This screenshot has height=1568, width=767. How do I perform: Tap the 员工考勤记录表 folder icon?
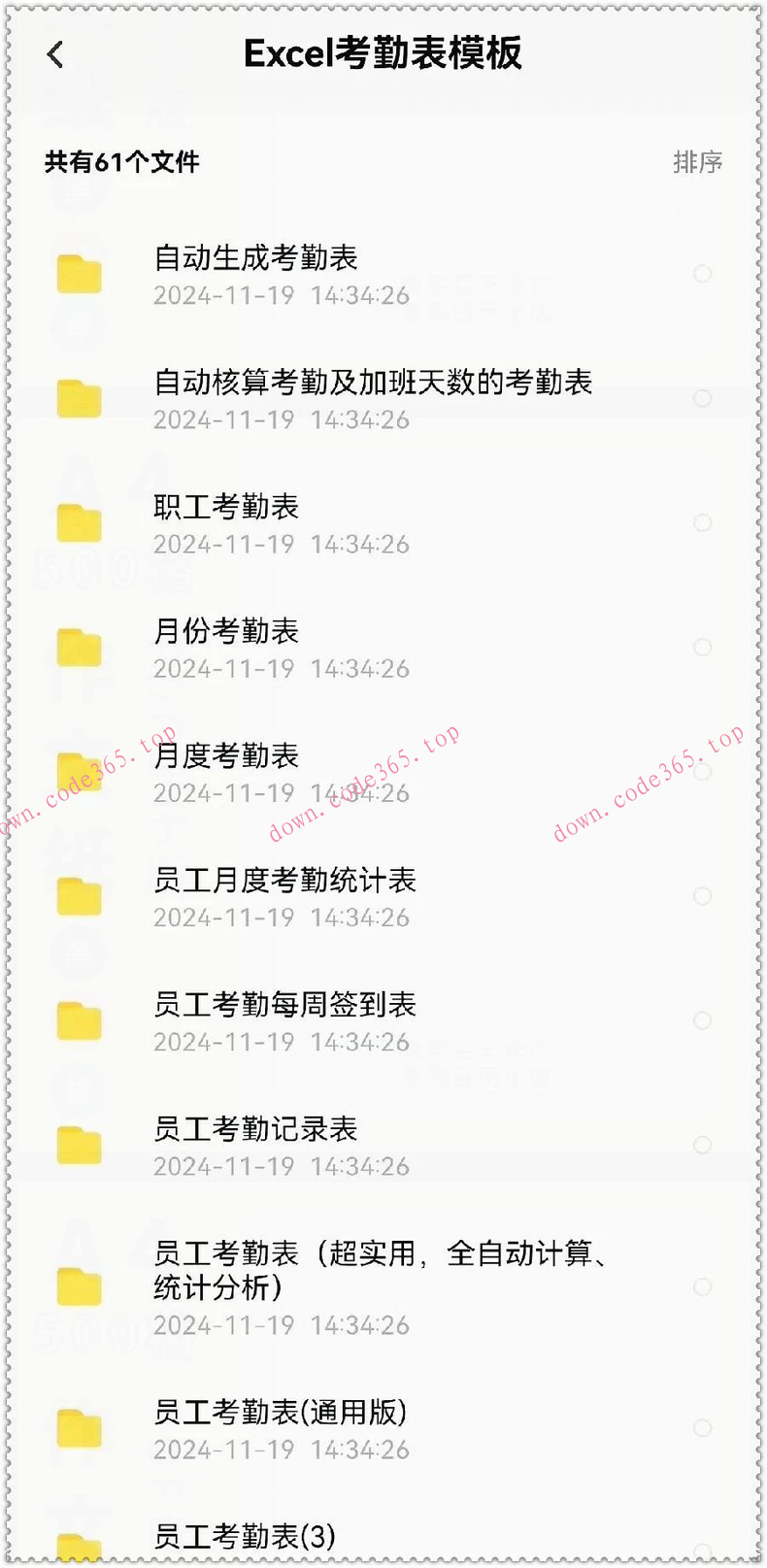coord(79,1144)
